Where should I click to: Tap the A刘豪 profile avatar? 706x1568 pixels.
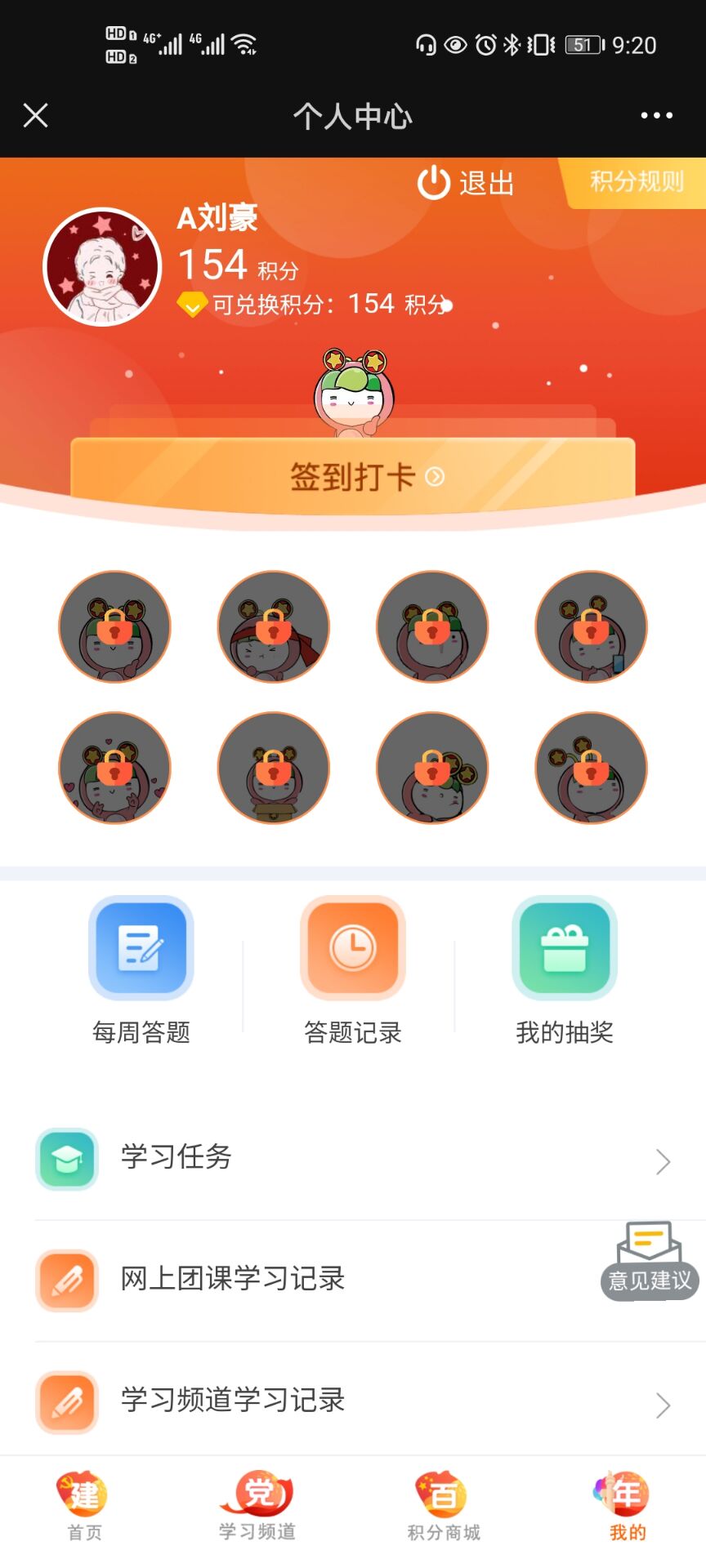tap(103, 267)
